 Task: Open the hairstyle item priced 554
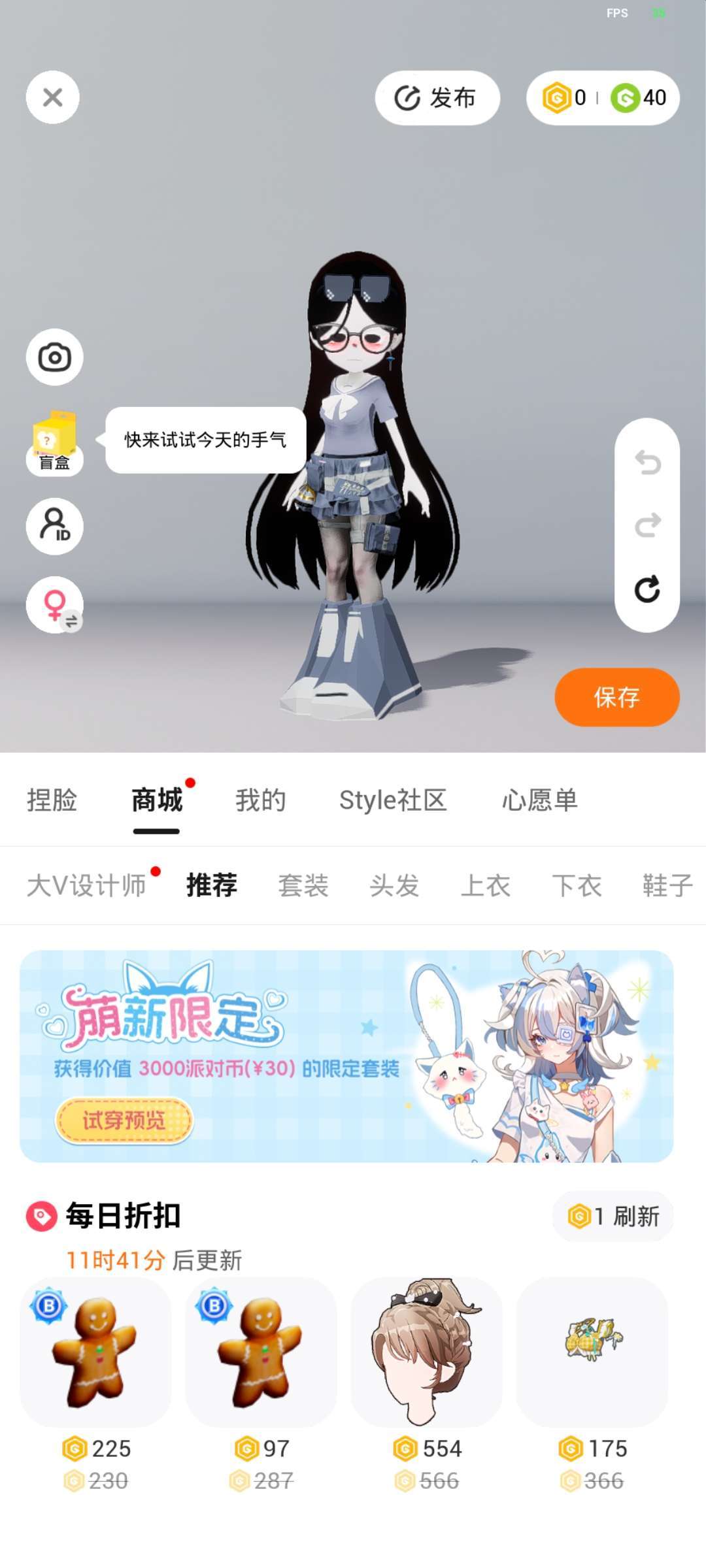click(426, 1352)
